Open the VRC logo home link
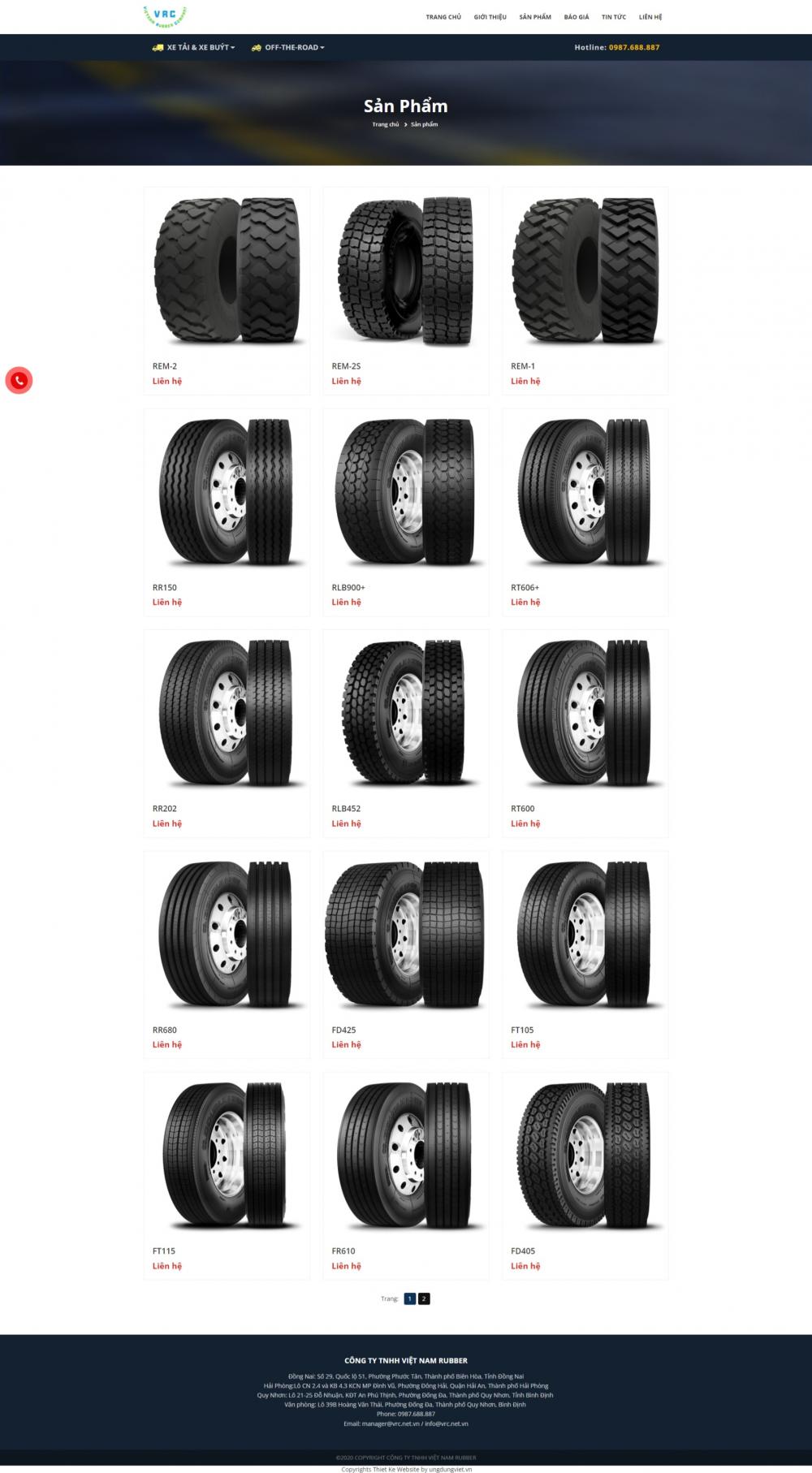Image resolution: width=812 pixels, height=1473 pixels. pos(166,17)
